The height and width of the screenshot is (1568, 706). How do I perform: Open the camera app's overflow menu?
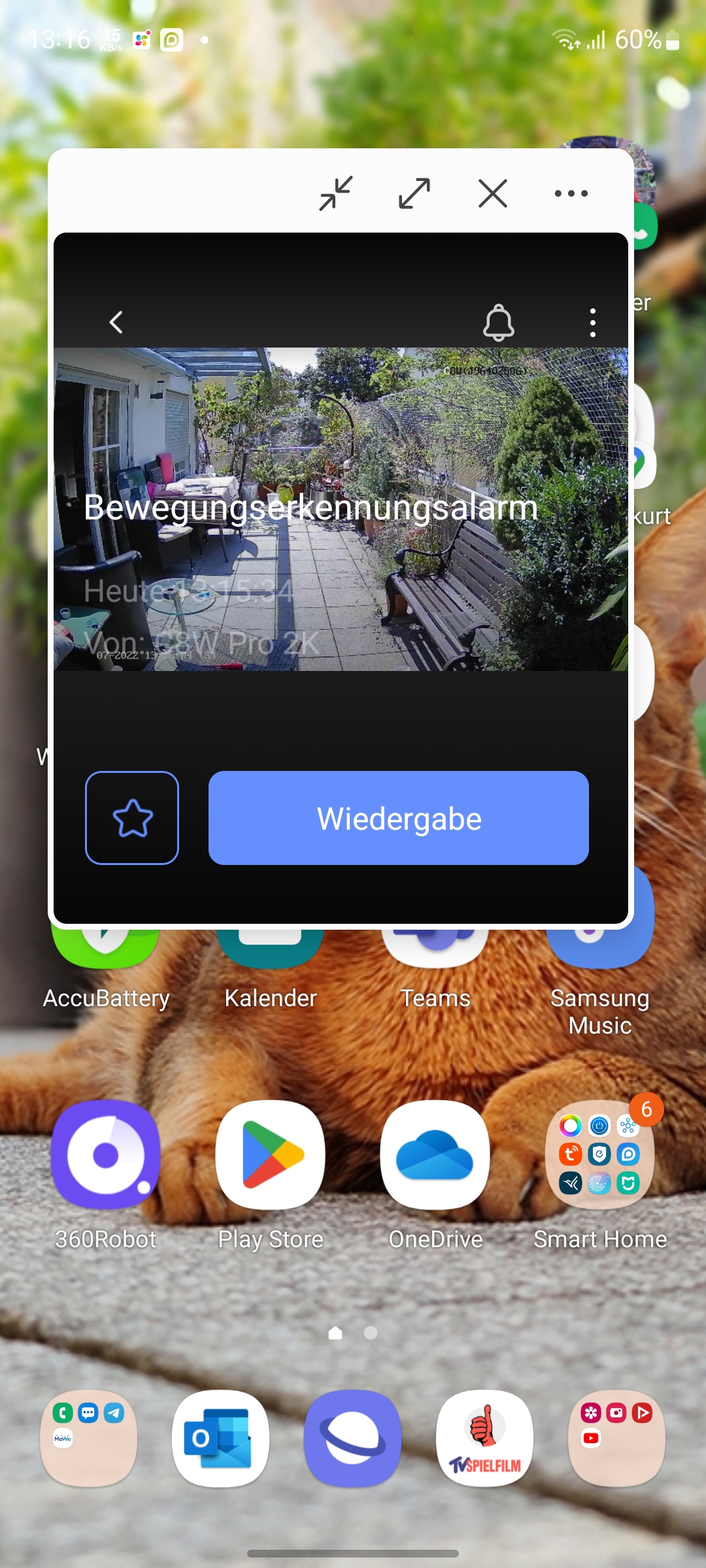point(593,322)
